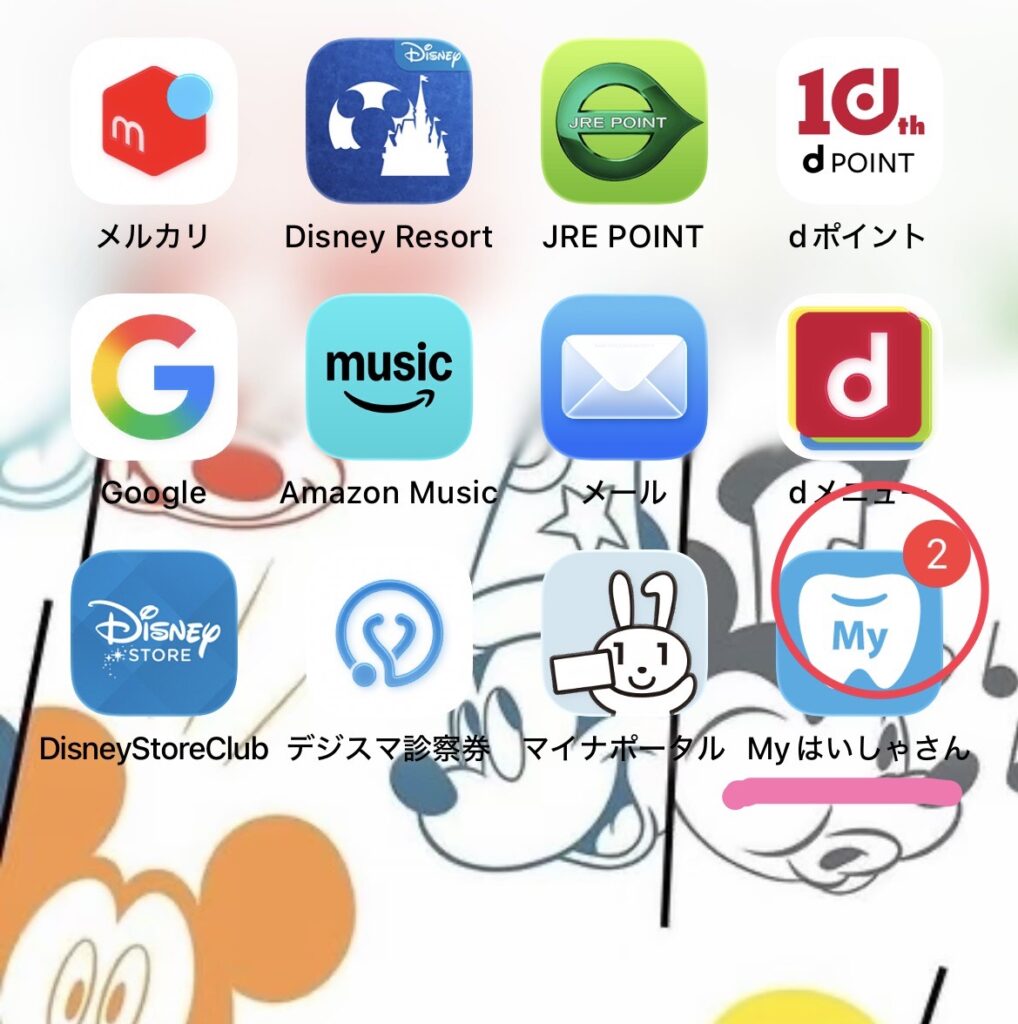Launch the dポイント app
Screen dimensions: 1018x1024
(x=859, y=121)
